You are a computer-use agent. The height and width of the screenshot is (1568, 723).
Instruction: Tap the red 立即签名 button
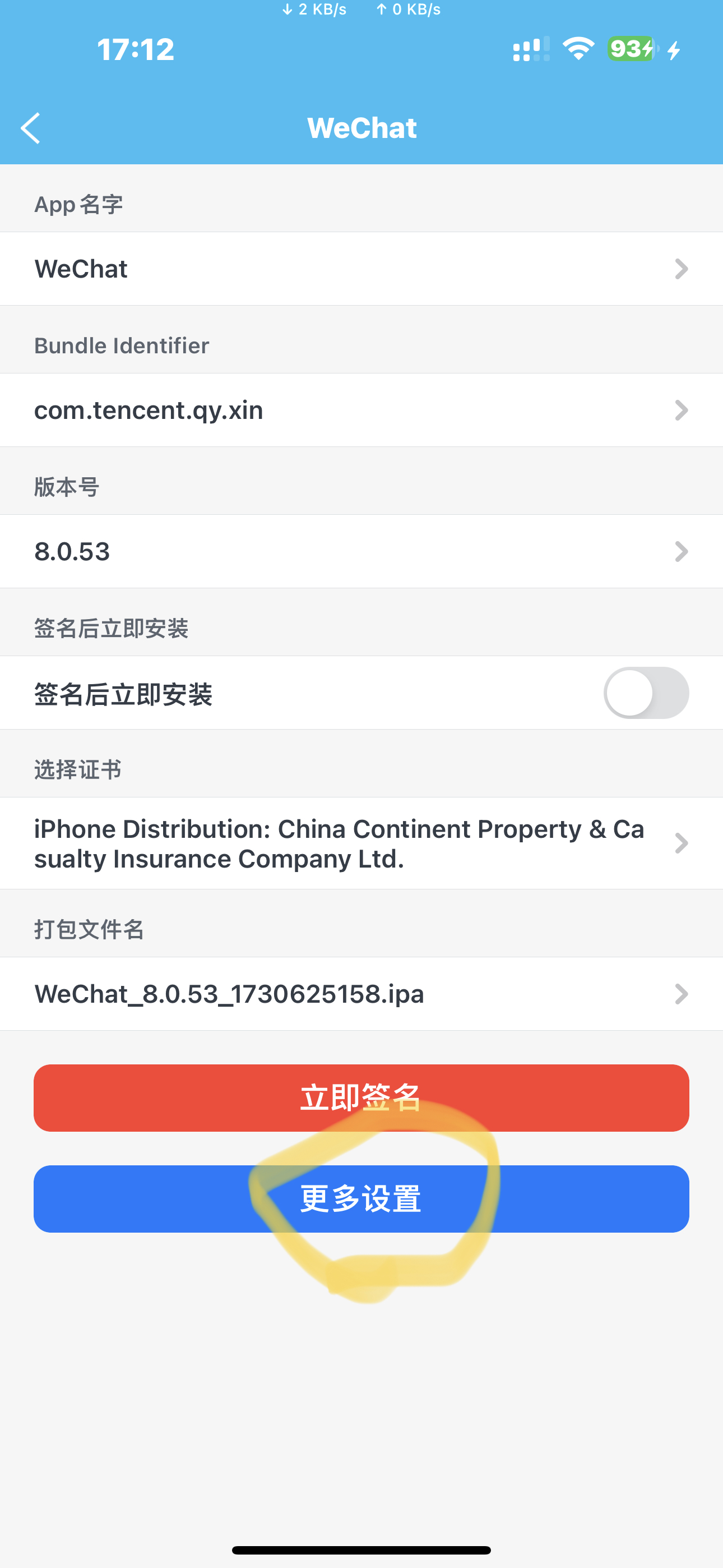[361, 1097]
